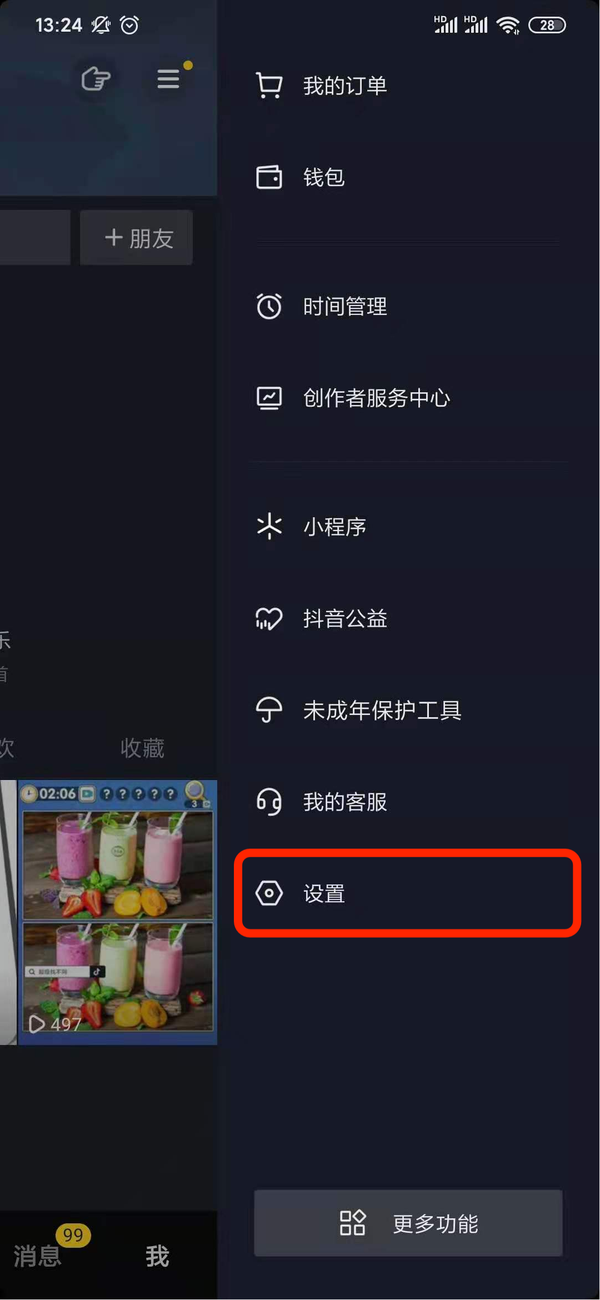
Task: Contact 我的客服 customer service
Action: tap(344, 802)
